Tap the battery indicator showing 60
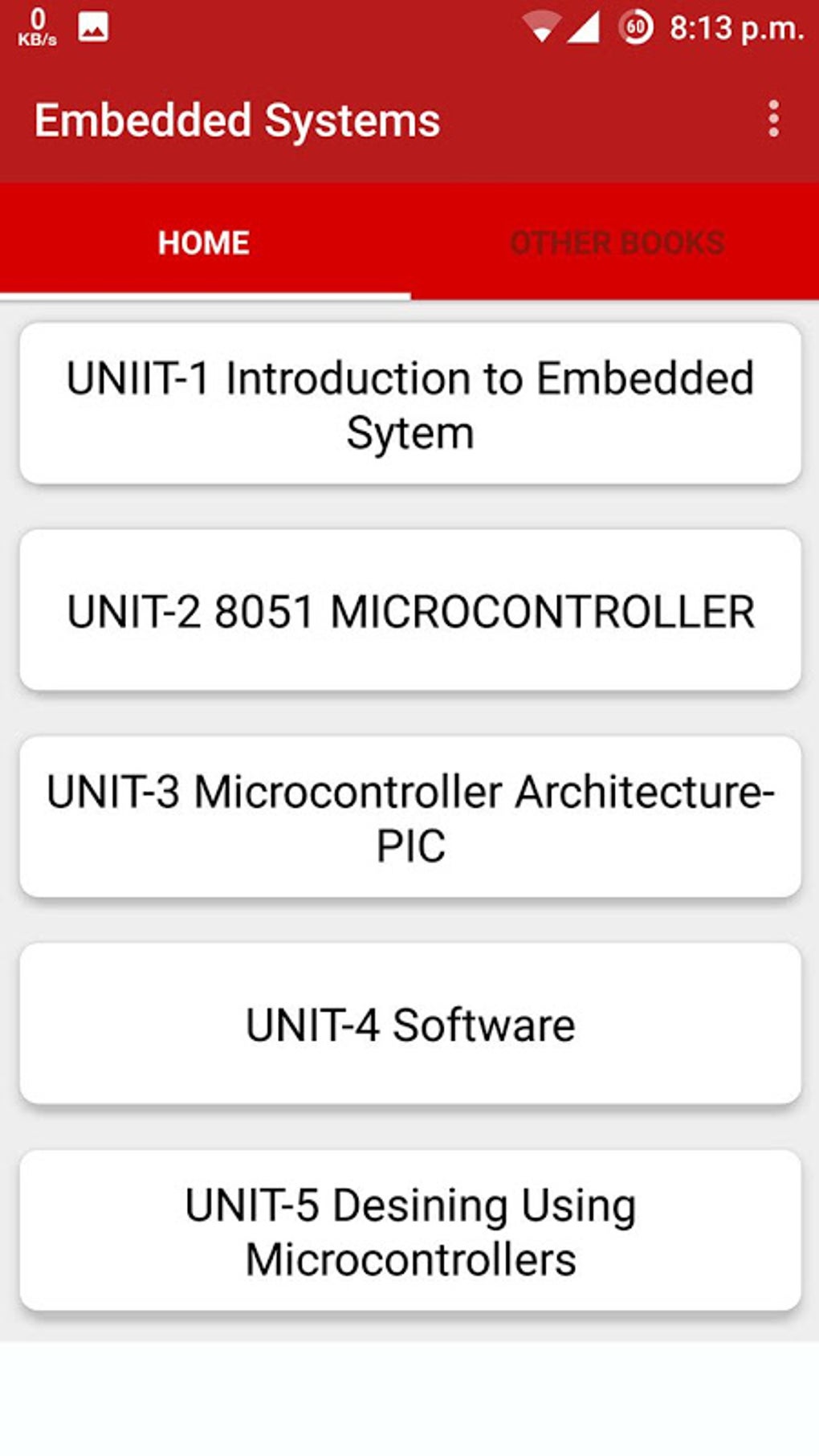The width and height of the screenshot is (819, 1456). (634, 25)
